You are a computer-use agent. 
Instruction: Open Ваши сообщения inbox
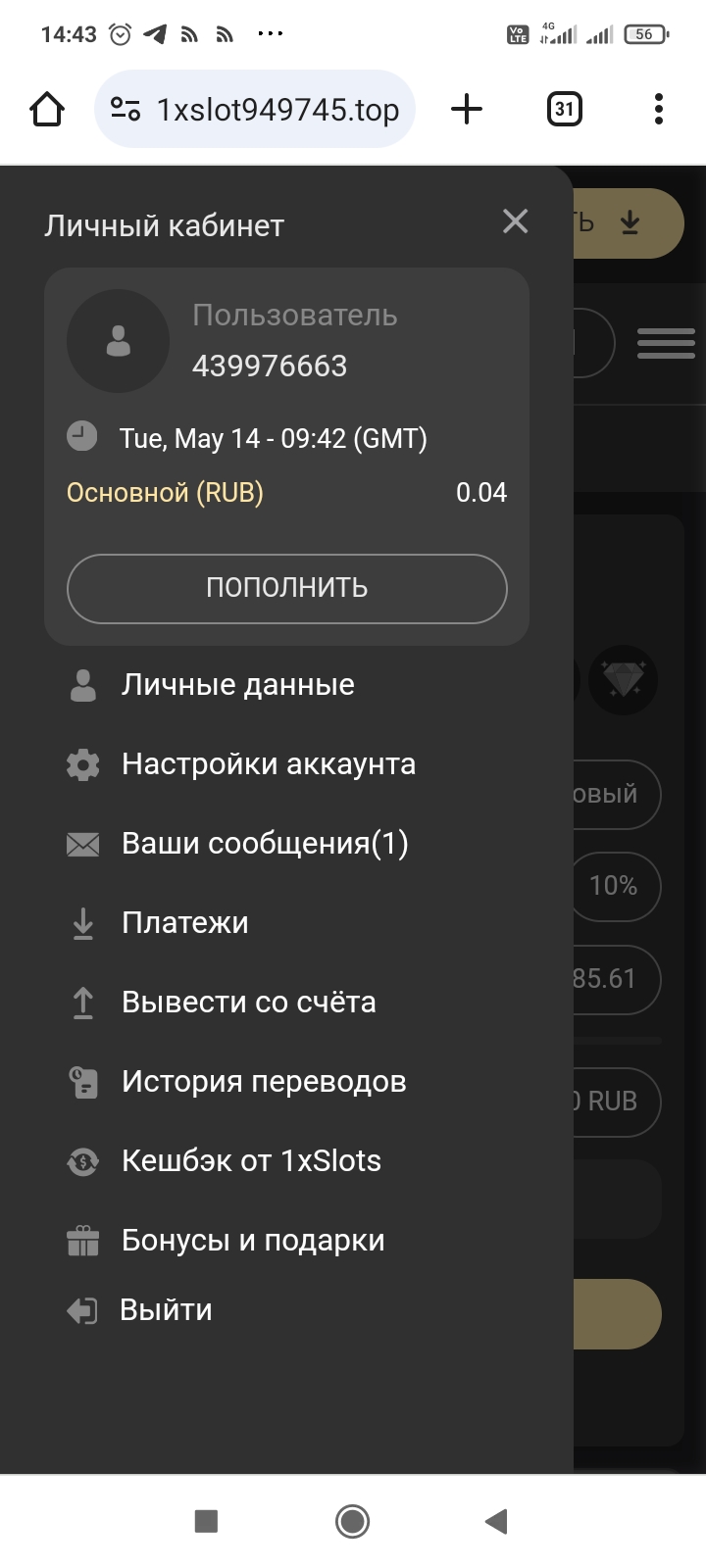[264, 844]
